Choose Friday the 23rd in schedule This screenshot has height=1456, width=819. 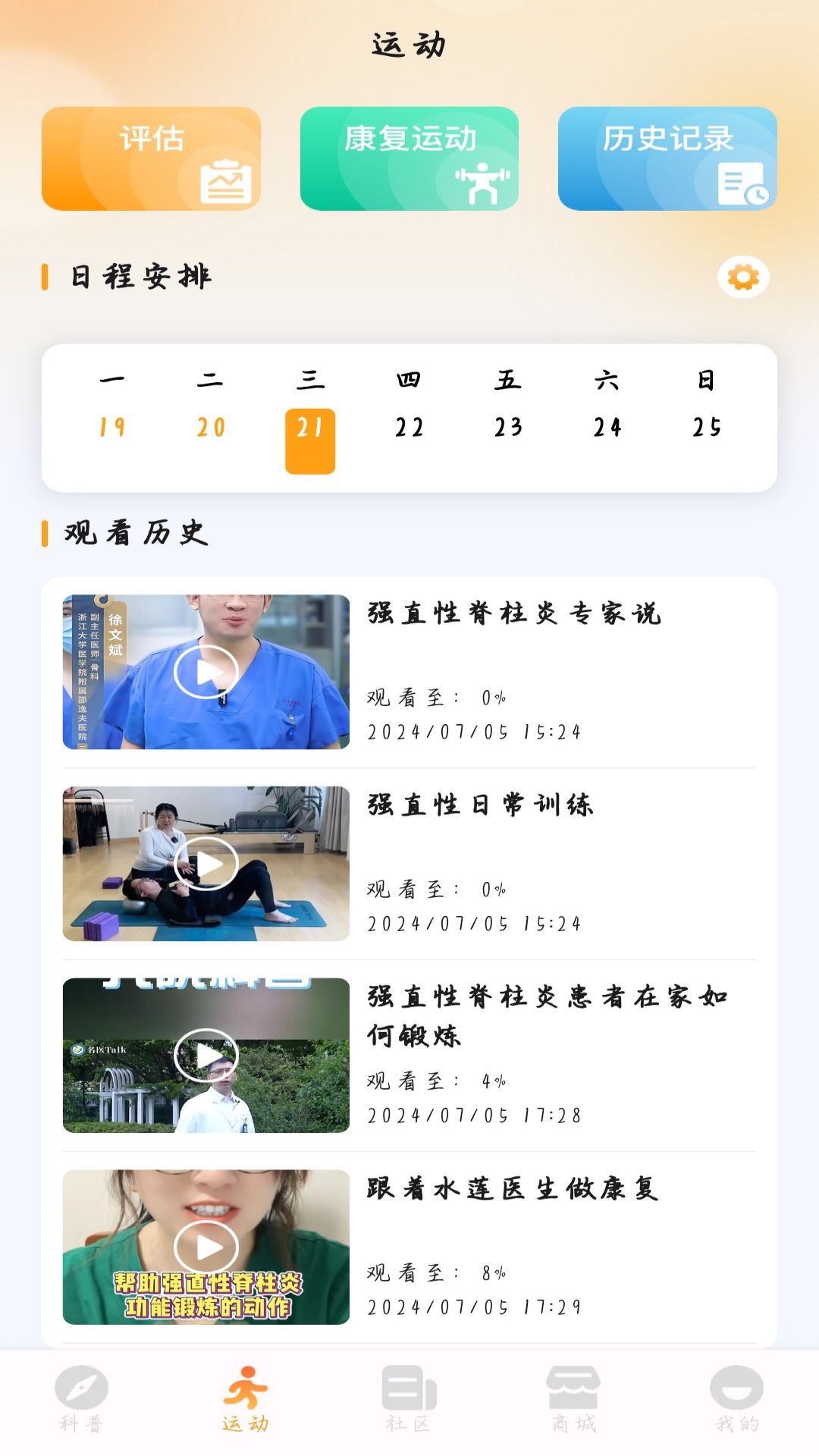tap(508, 427)
